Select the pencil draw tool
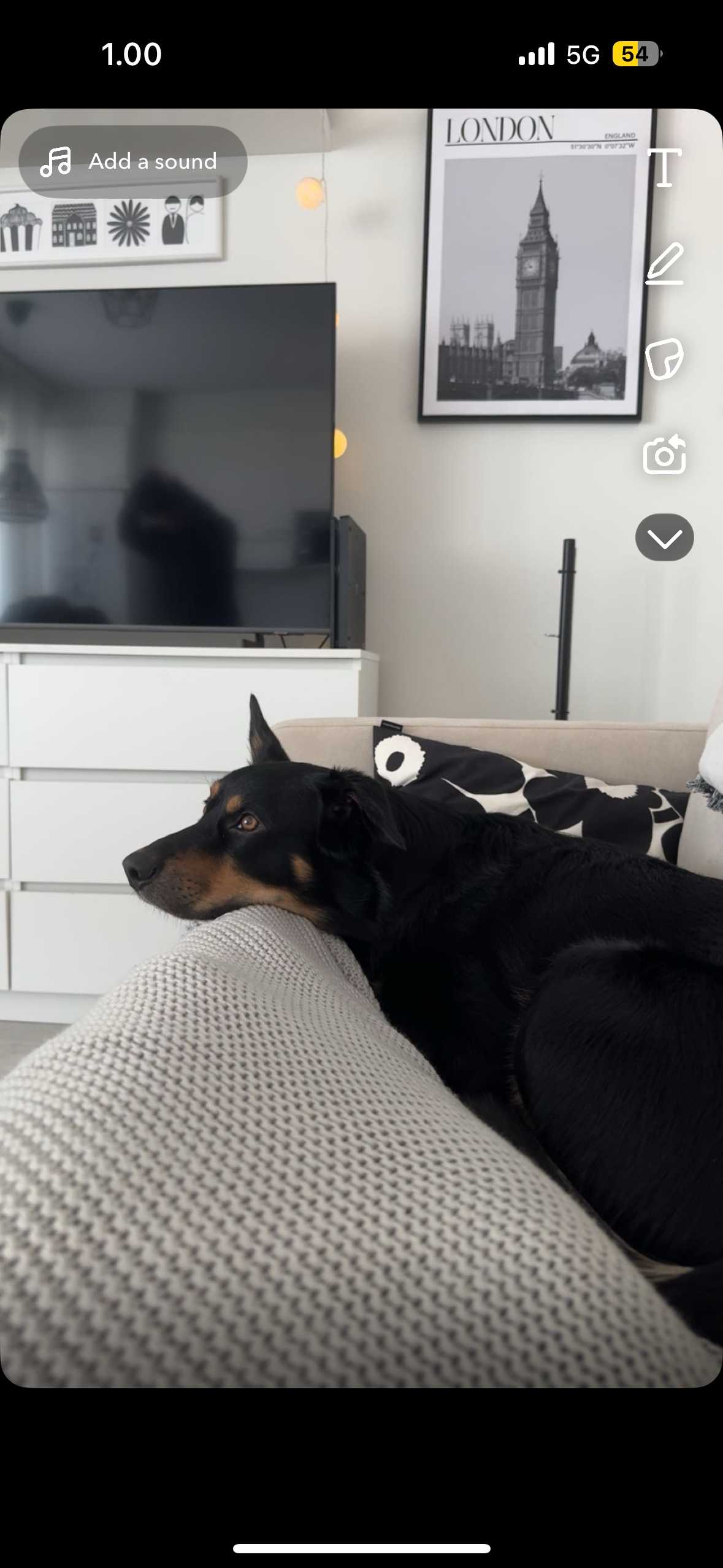The image size is (723, 1568). point(665,264)
